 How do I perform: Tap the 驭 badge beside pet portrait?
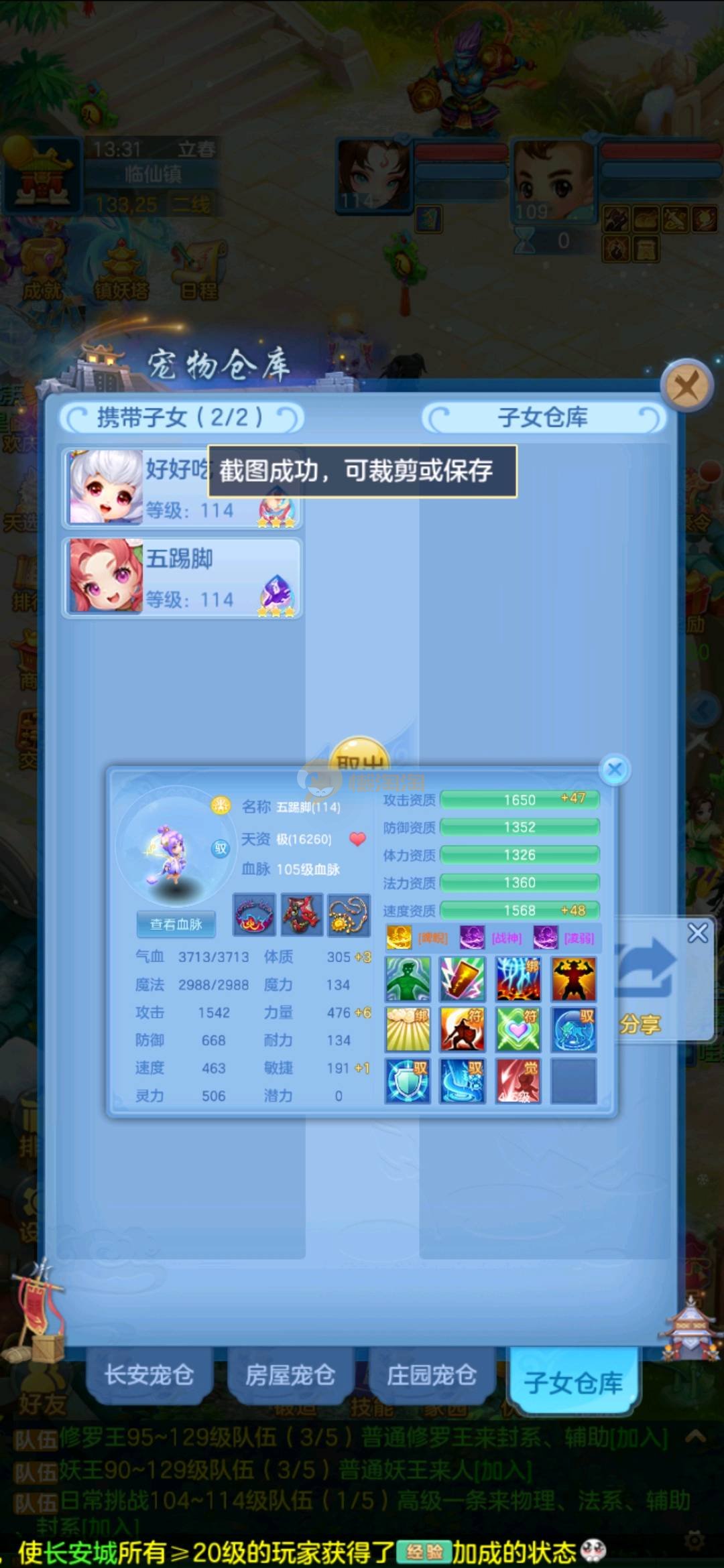point(221,848)
